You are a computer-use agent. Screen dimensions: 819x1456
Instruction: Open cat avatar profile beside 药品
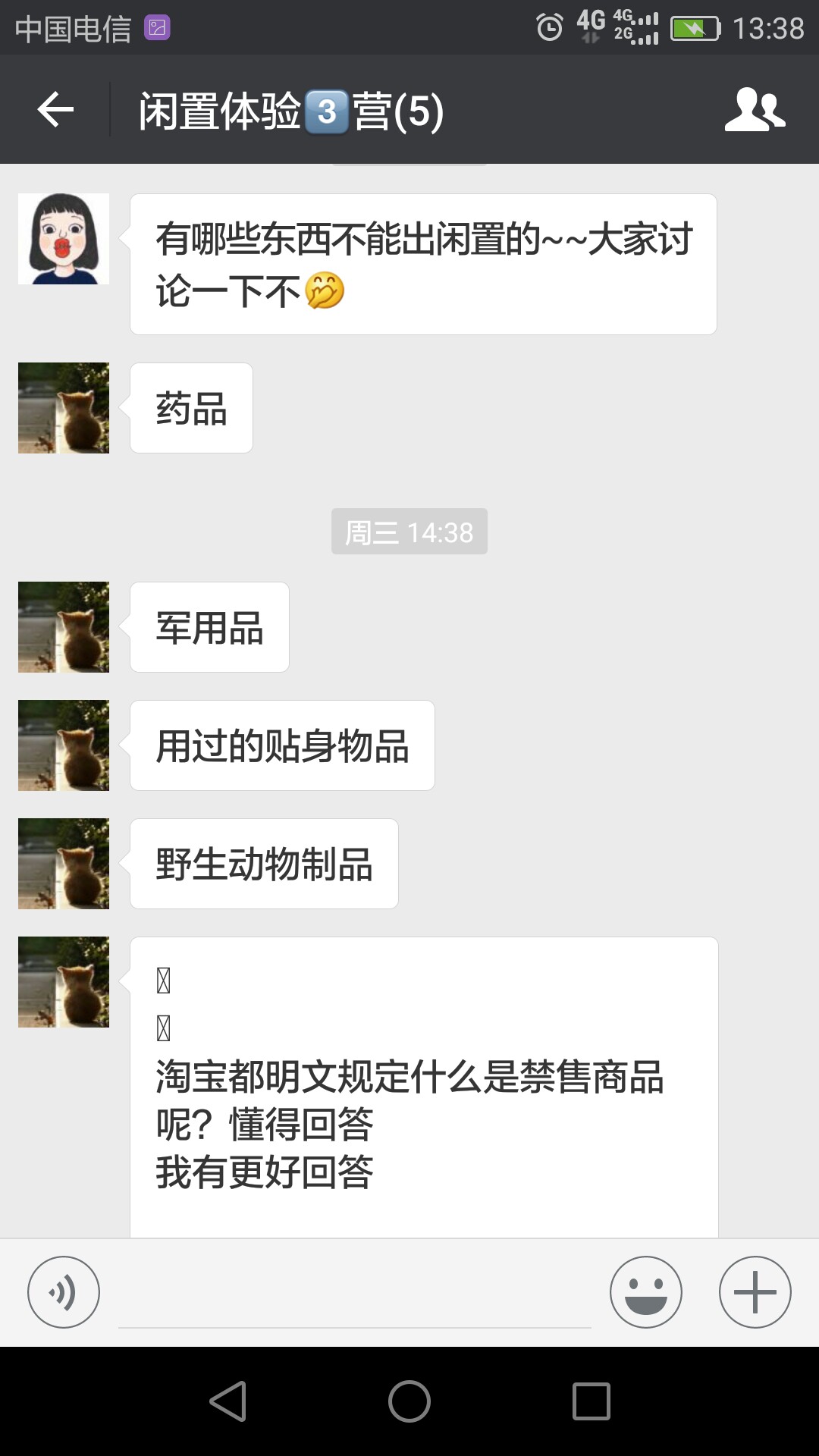(64, 408)
